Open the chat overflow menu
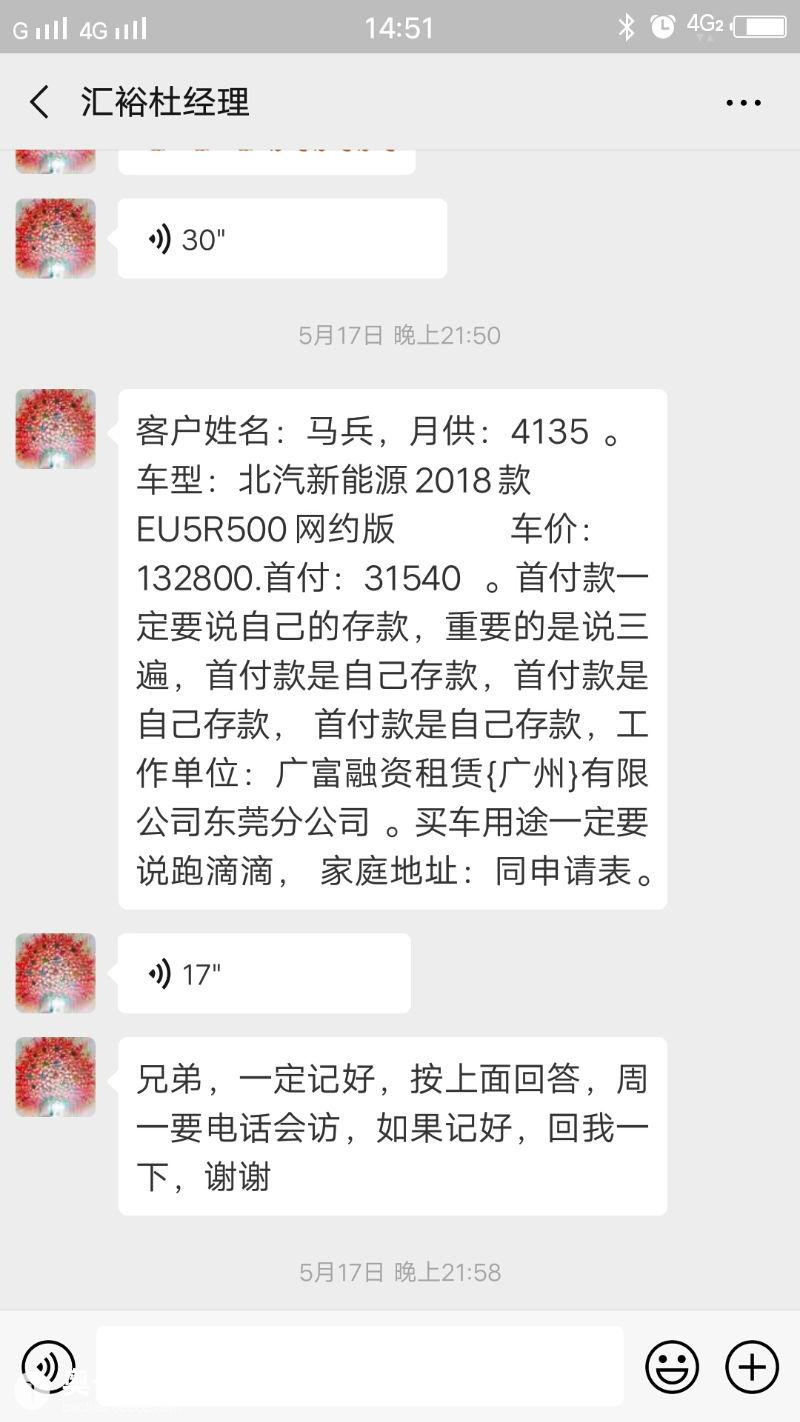 pos(743,102)
